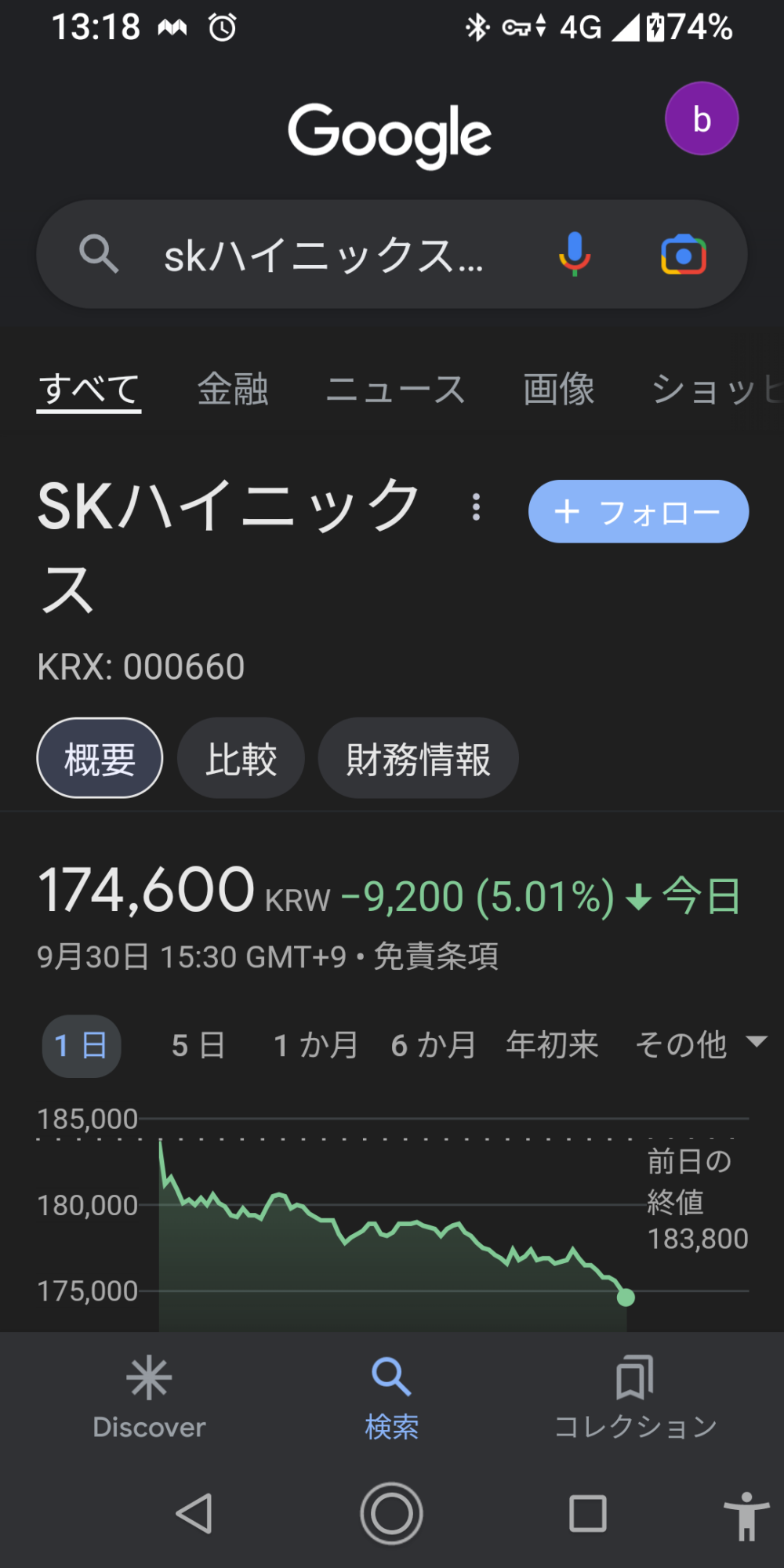Viewport: 784px width, 1568px height.
Task: Open the 免責条項 disclaimer link
Action: [x=436, y=956]
